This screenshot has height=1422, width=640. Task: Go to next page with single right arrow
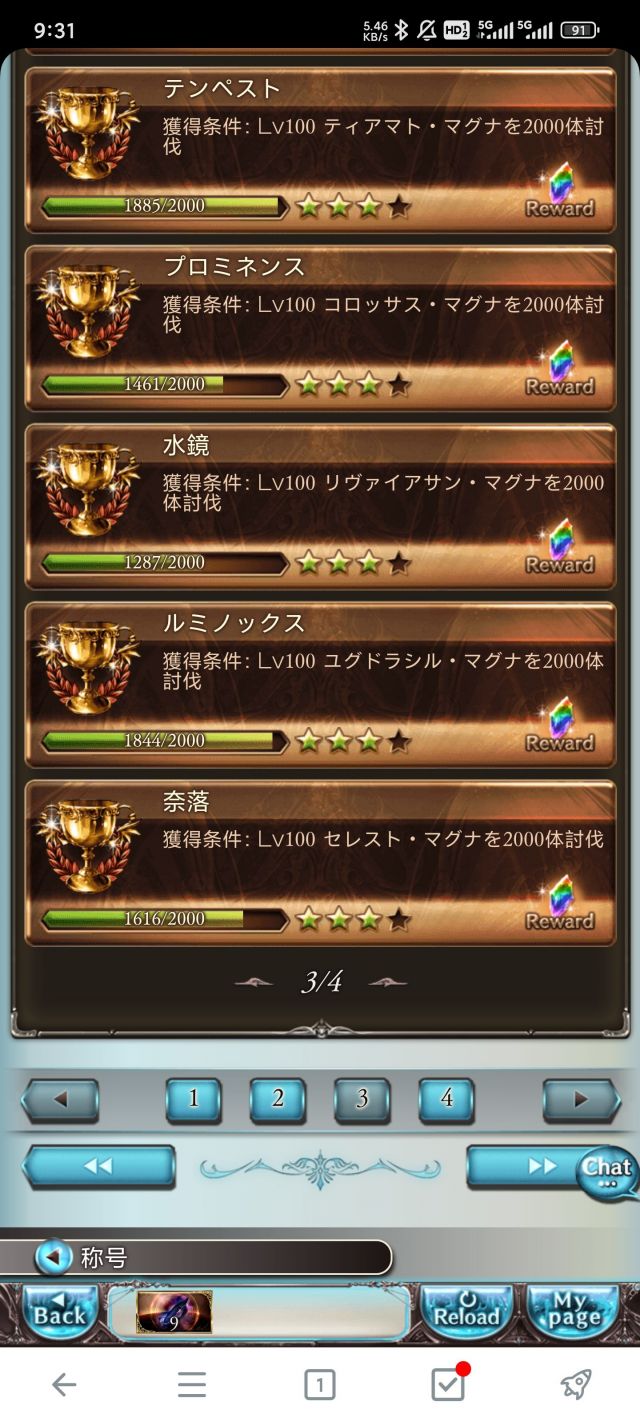pyautogui.click(x=581, y=1100)
